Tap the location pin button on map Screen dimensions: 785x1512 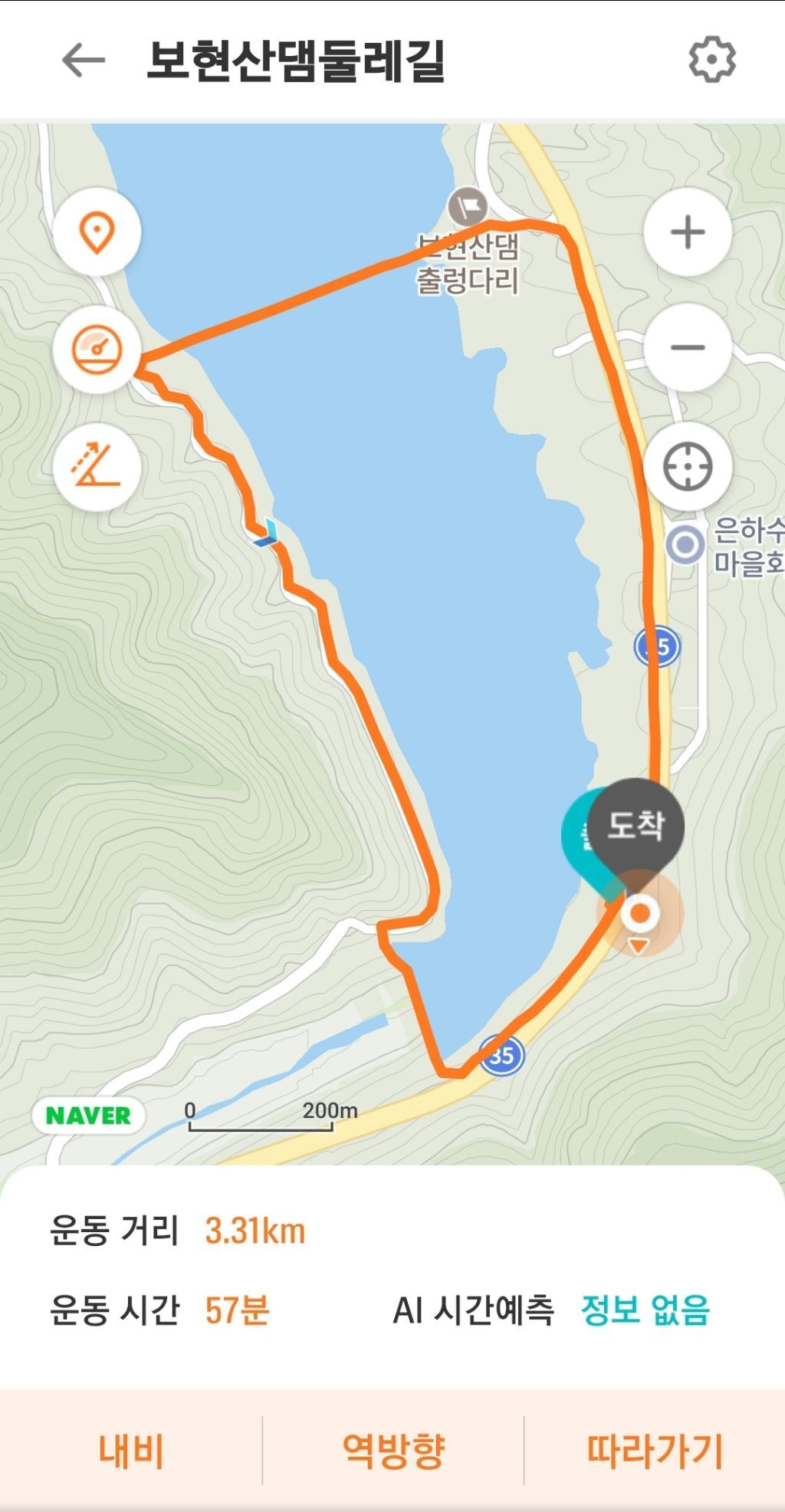point(97,232)
